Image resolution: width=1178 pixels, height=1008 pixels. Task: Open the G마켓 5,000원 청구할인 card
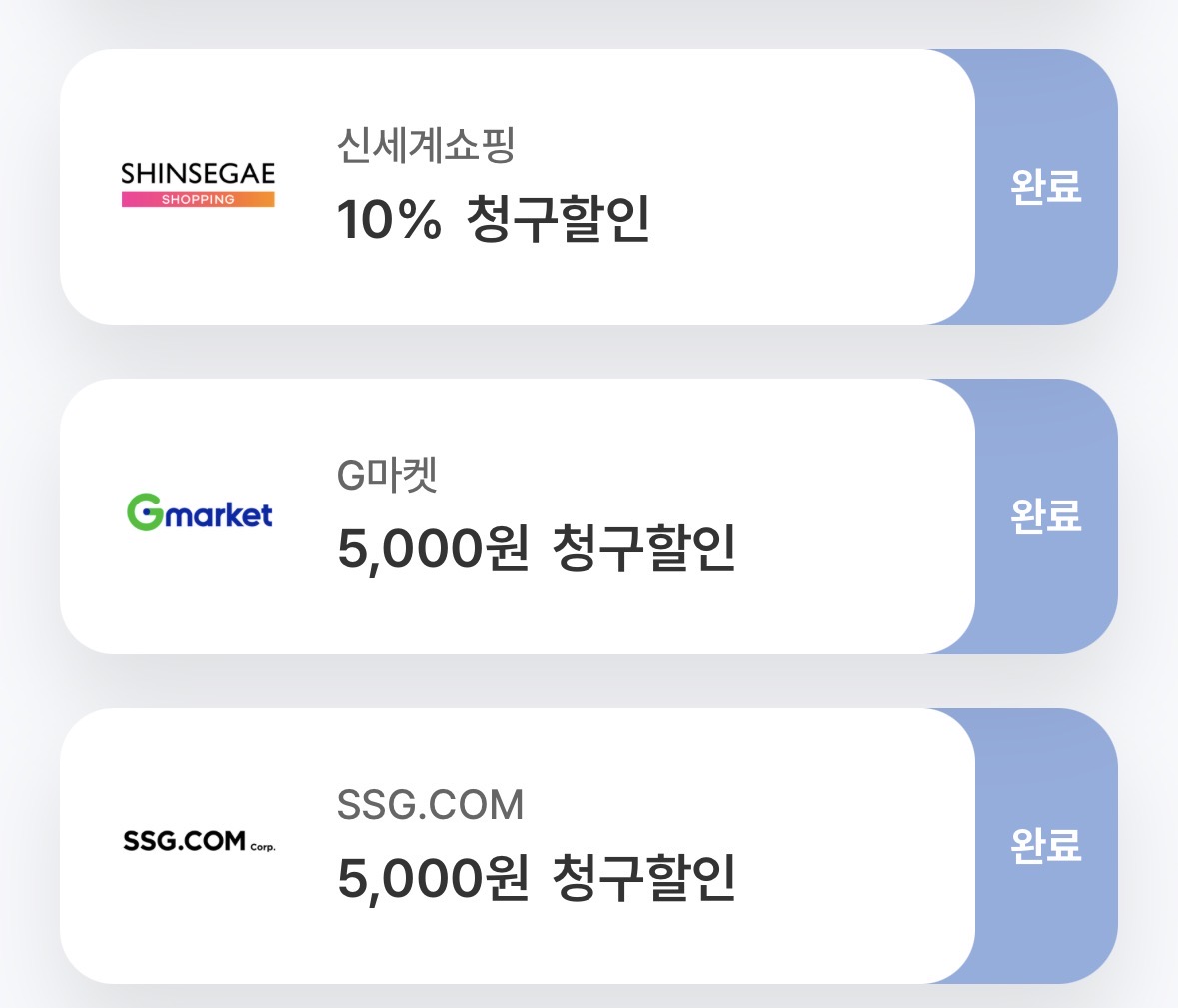tap(517, 516)
